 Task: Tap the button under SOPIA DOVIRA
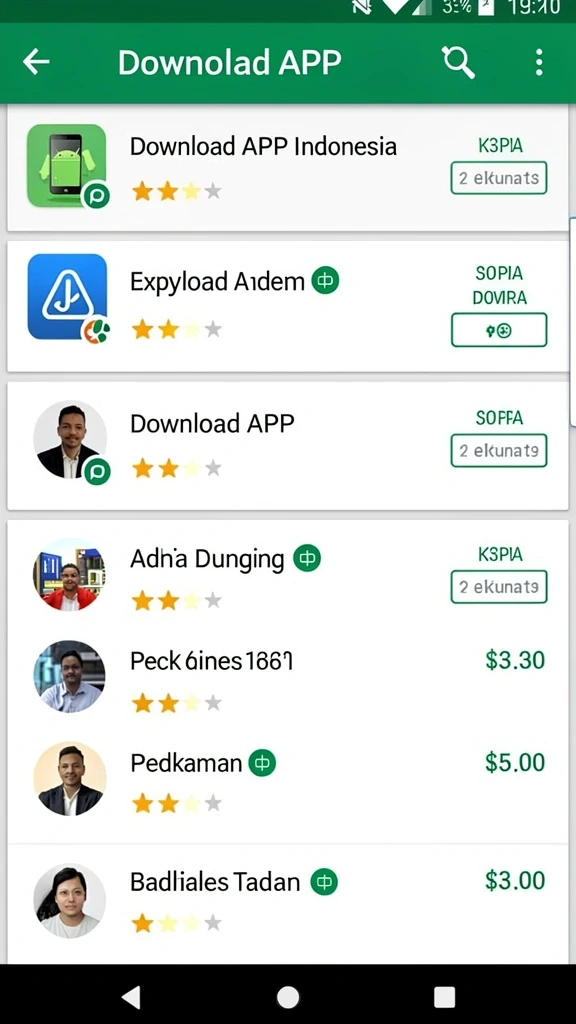pos(499,330)
